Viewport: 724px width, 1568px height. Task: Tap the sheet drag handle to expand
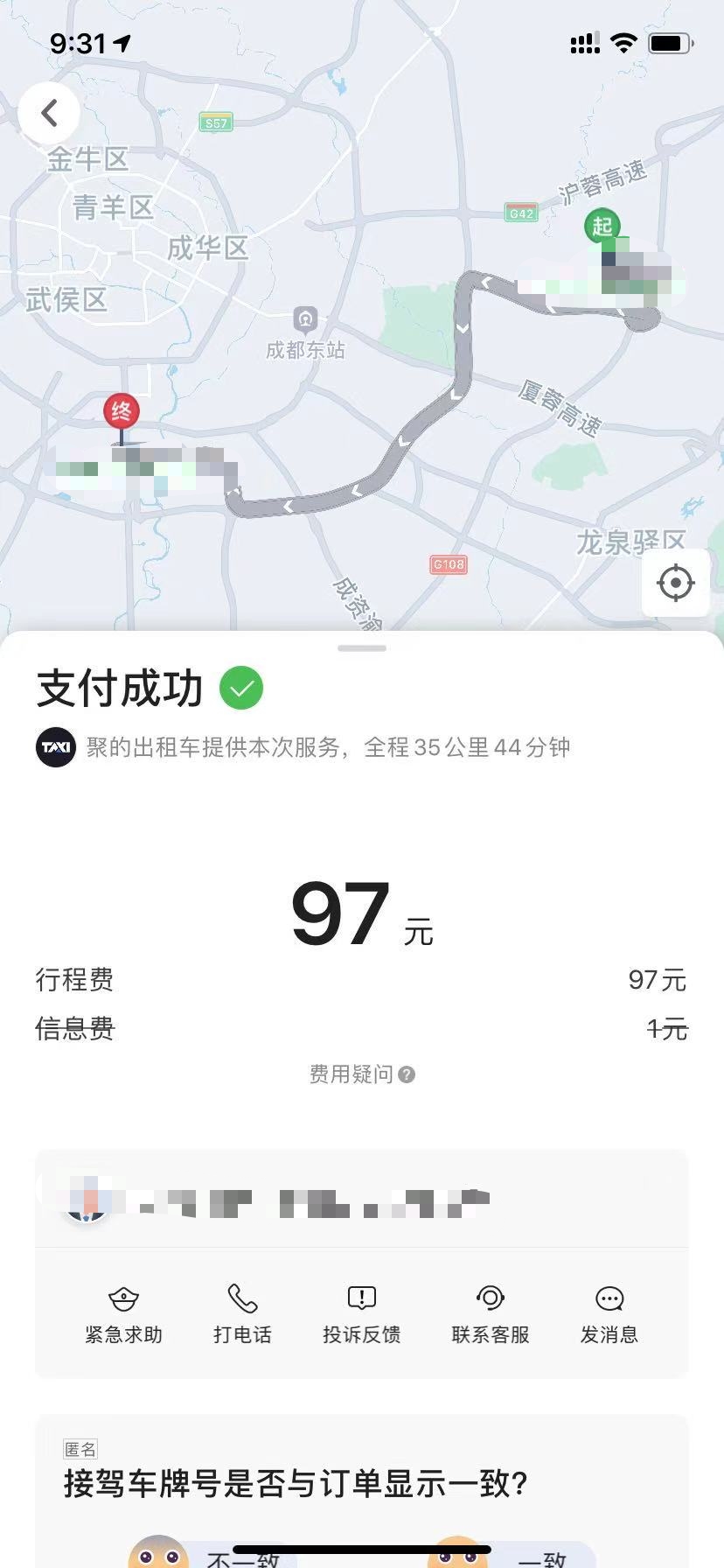point(361,648)
